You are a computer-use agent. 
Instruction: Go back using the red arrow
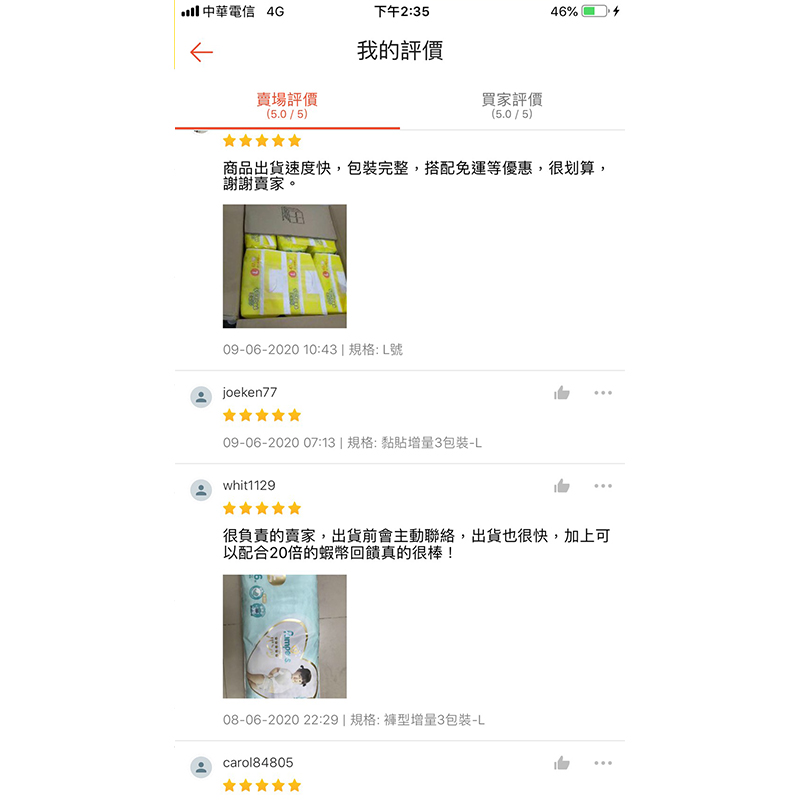click(x=201, y=52)
